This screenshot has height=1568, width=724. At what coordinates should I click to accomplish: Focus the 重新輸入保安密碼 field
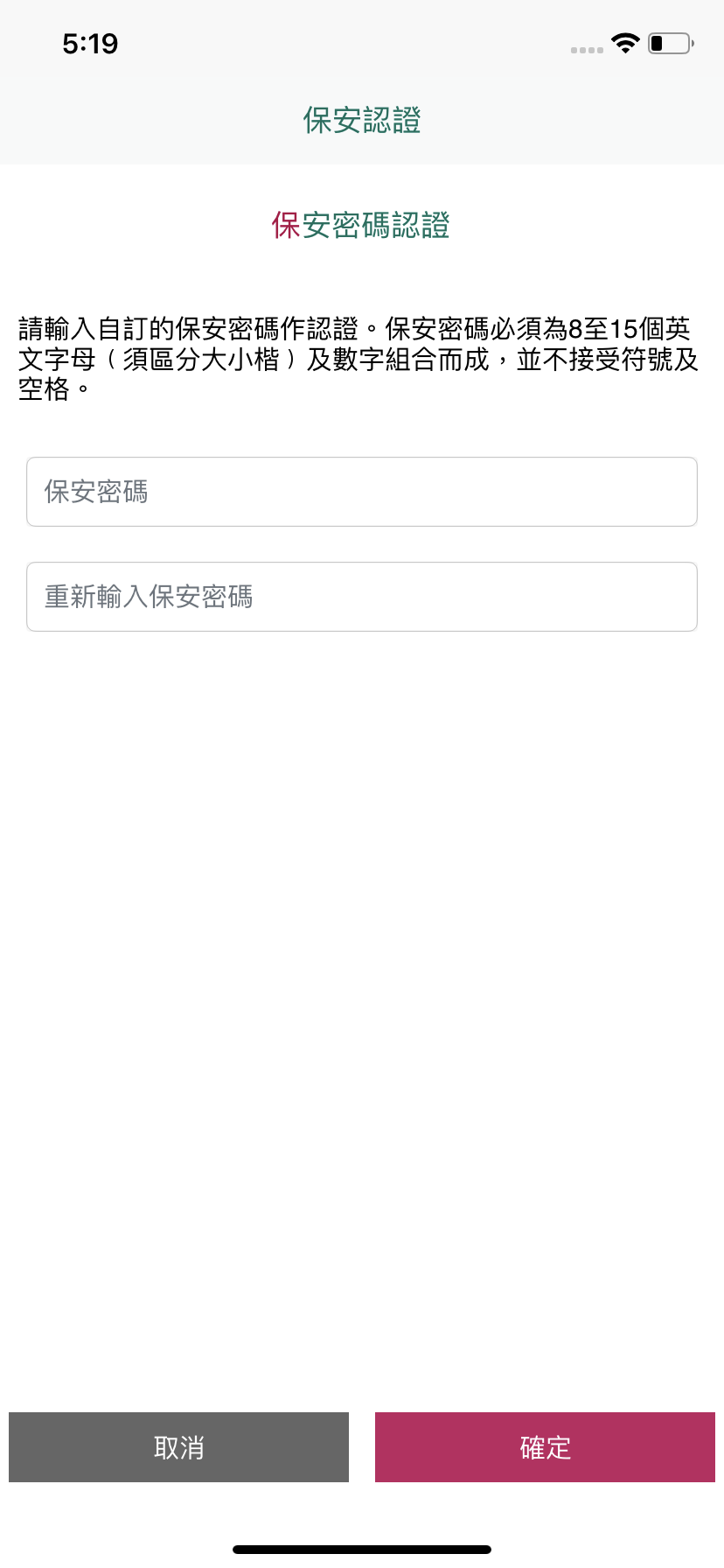(x=362, y=597)
